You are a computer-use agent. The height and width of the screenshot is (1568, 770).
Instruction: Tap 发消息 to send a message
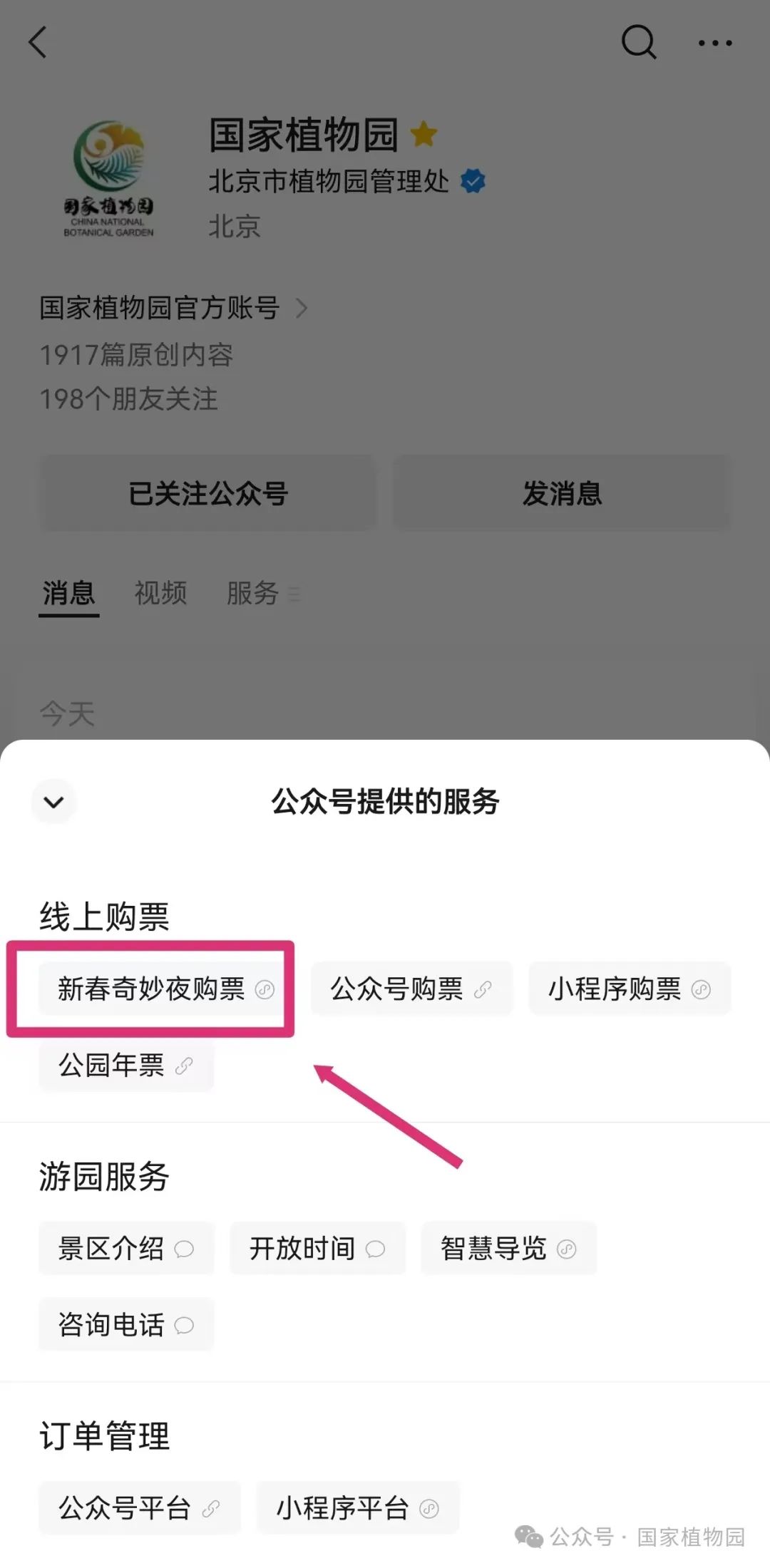[x=562, y=493]
